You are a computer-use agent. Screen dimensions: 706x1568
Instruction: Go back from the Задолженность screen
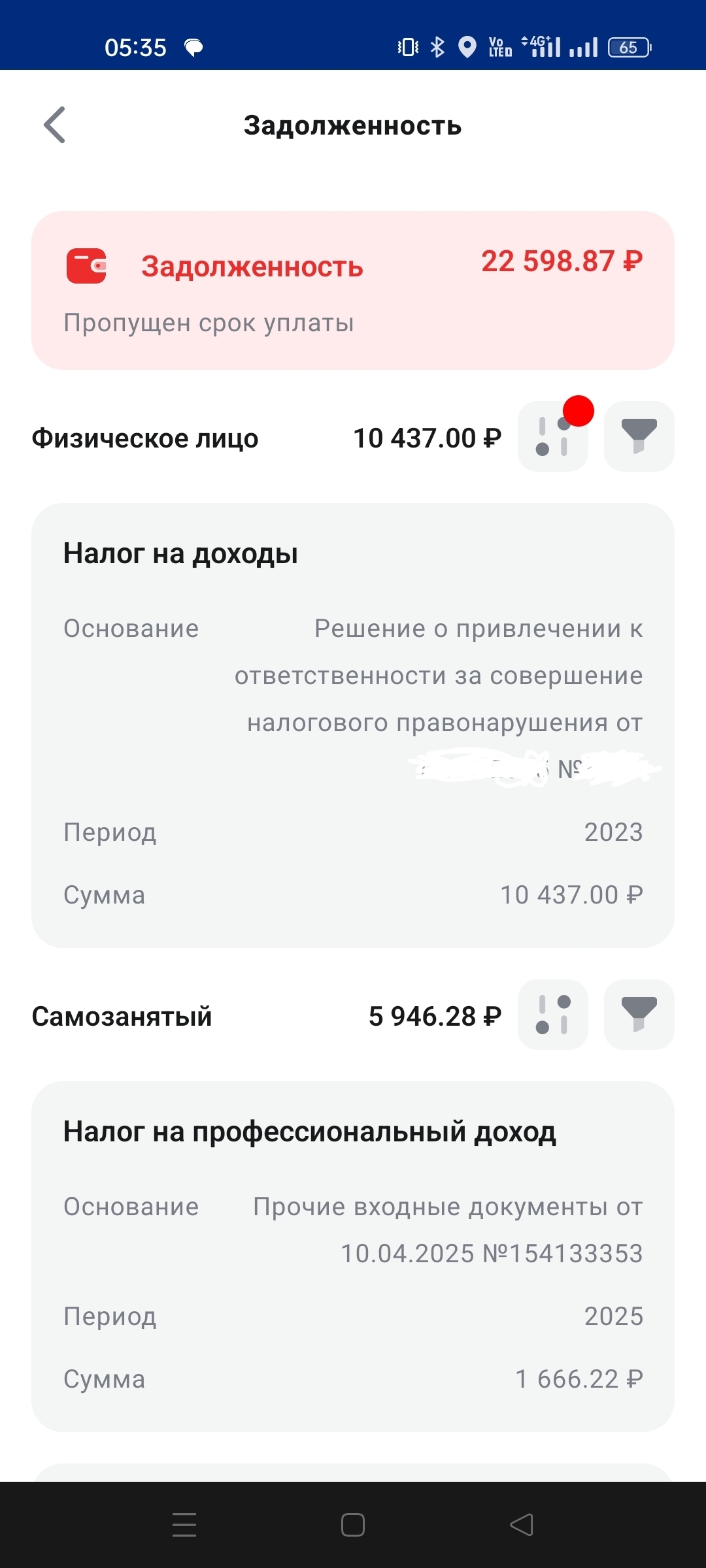55,125
